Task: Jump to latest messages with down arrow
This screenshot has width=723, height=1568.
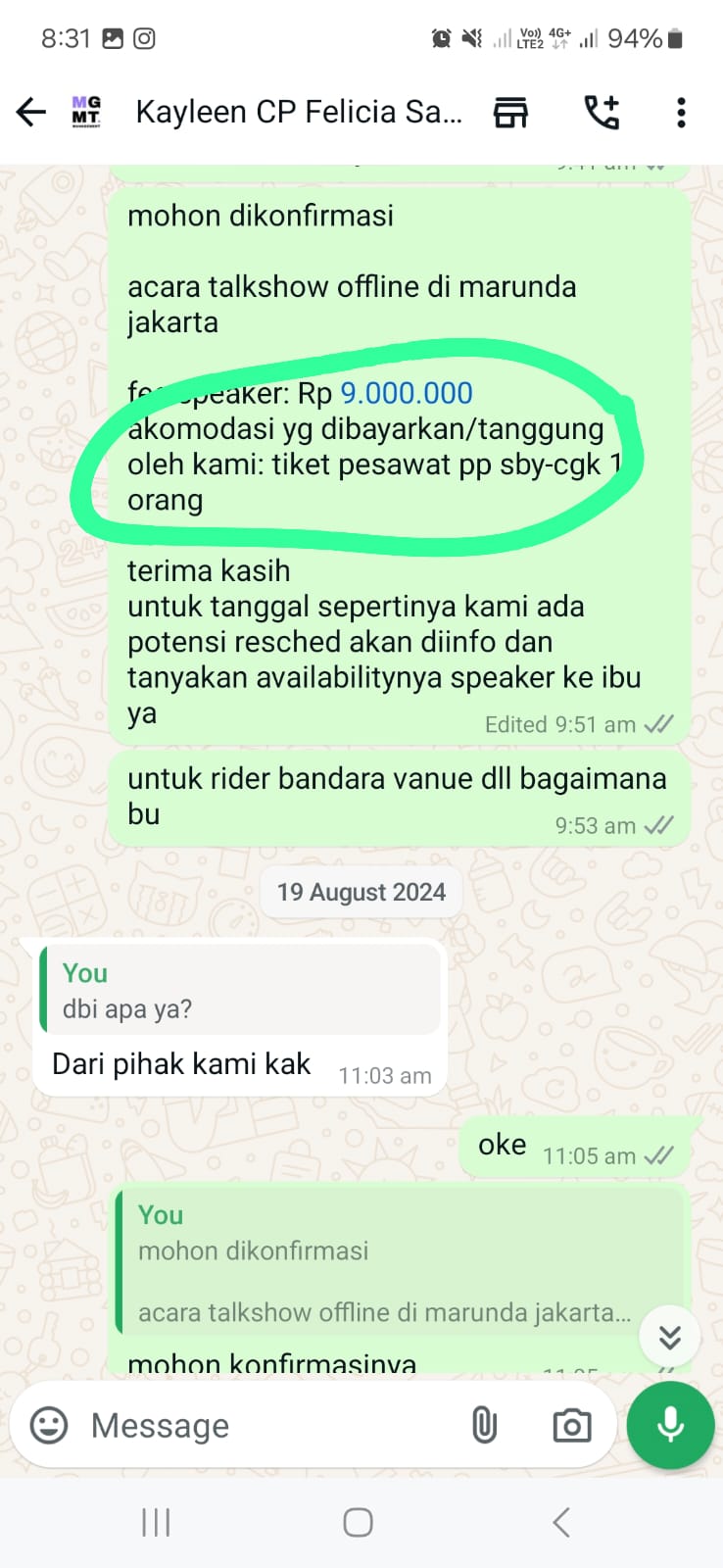Action: 669,1337
